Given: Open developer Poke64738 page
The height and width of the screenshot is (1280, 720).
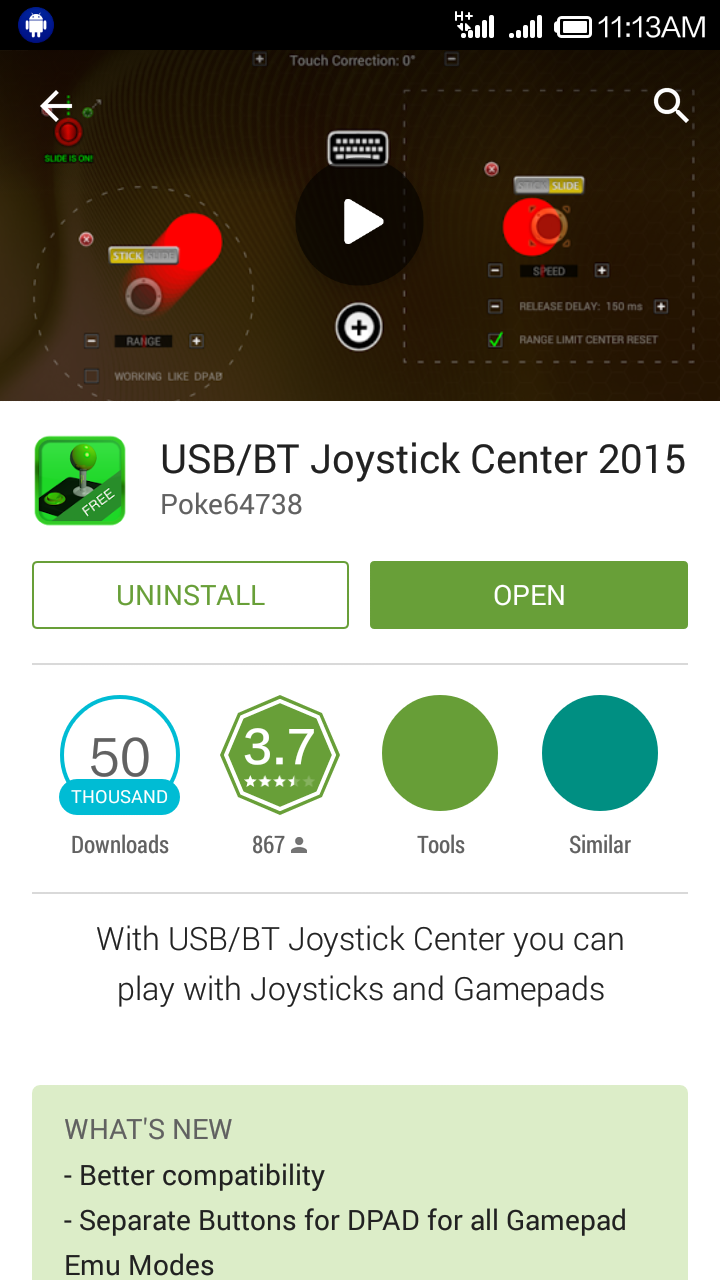Looking at the screenshot, I should click(231, 504).
